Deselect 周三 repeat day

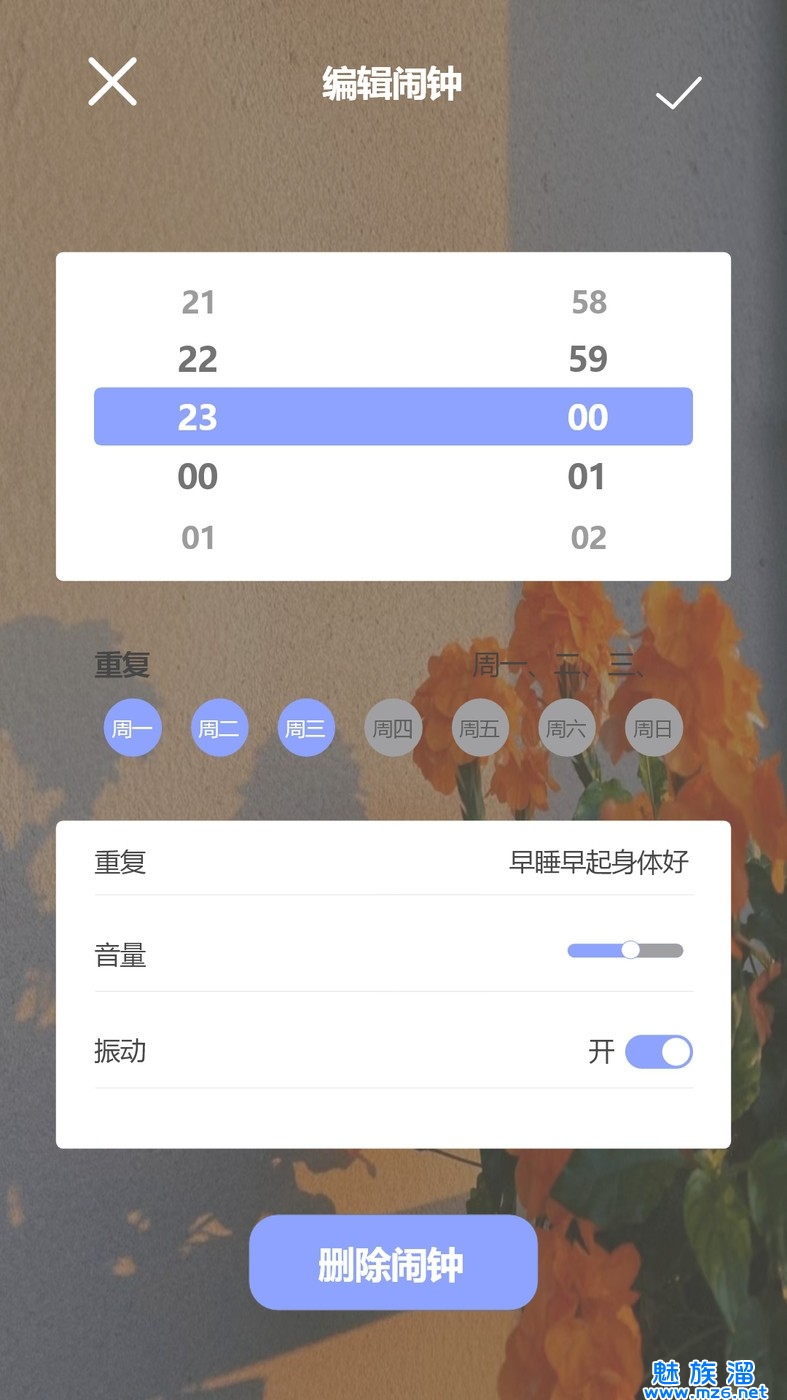[306, 728]
